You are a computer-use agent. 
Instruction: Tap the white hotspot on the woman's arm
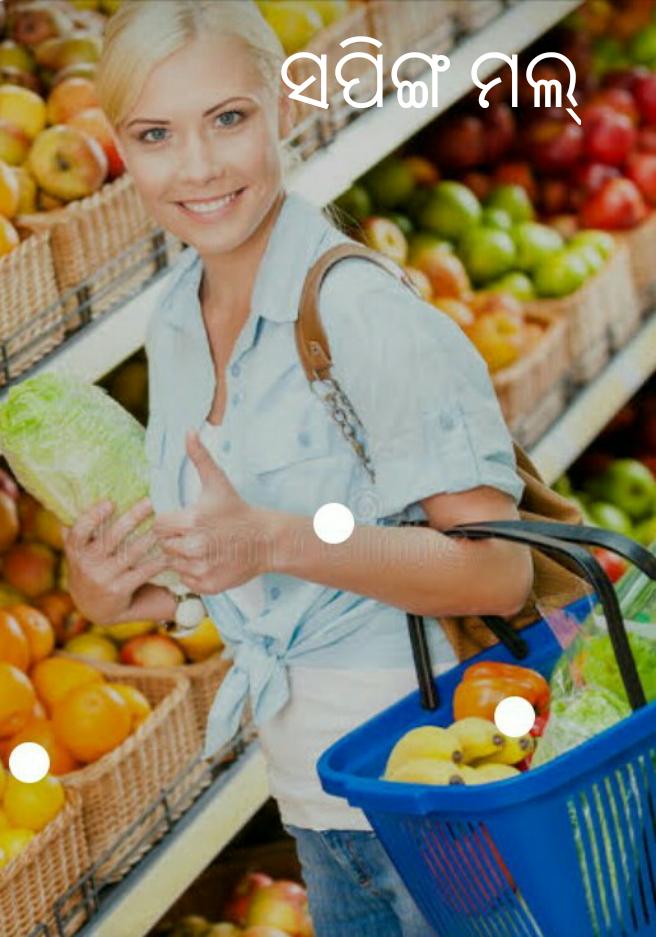click(x=334, y=523)
